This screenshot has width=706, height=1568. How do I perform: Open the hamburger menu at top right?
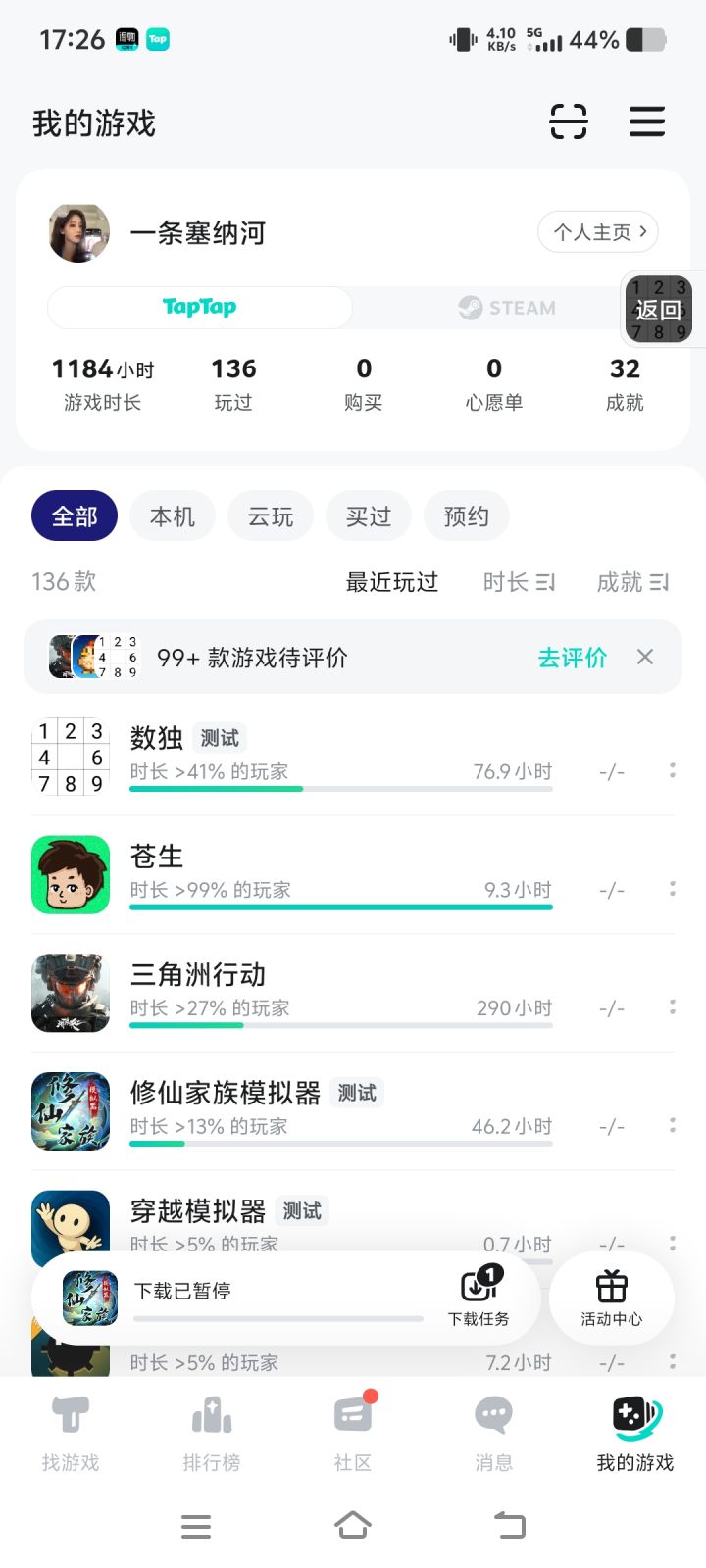[x=646, y=122]
